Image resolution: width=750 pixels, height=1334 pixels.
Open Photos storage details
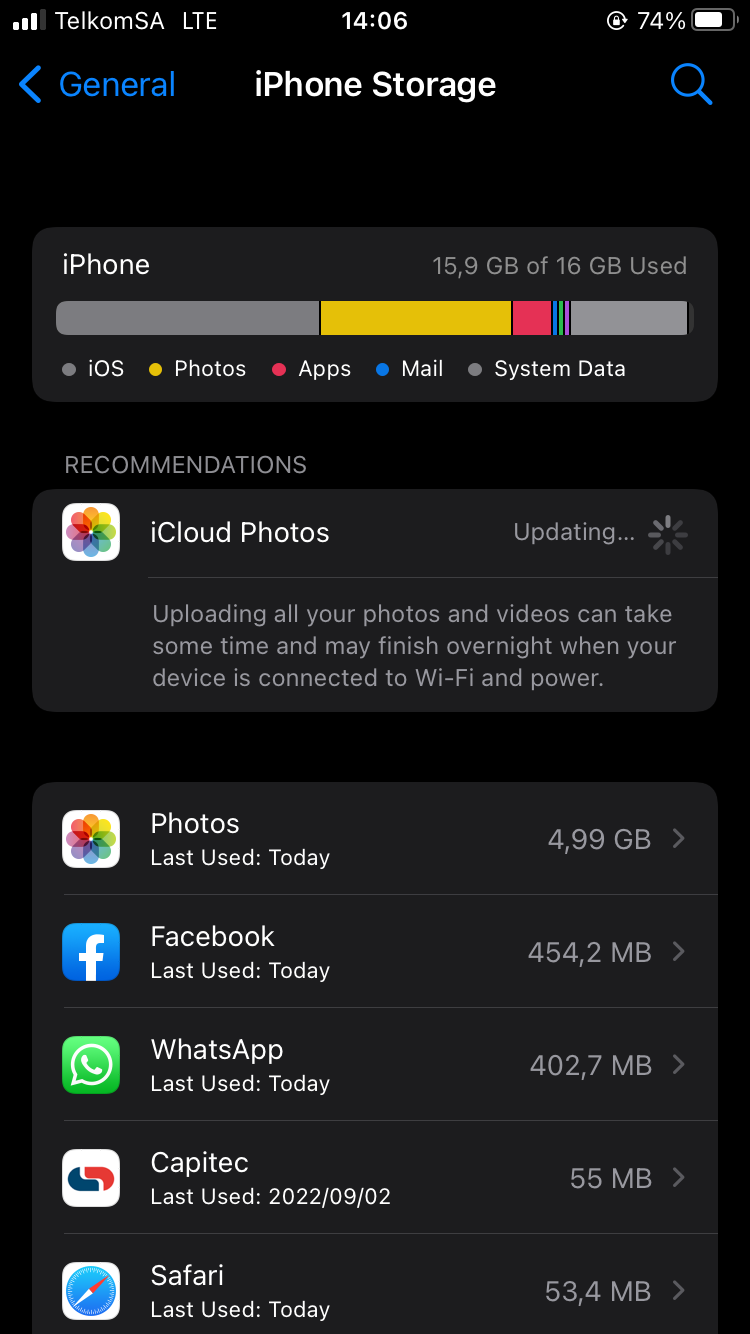tap(375, 838)
